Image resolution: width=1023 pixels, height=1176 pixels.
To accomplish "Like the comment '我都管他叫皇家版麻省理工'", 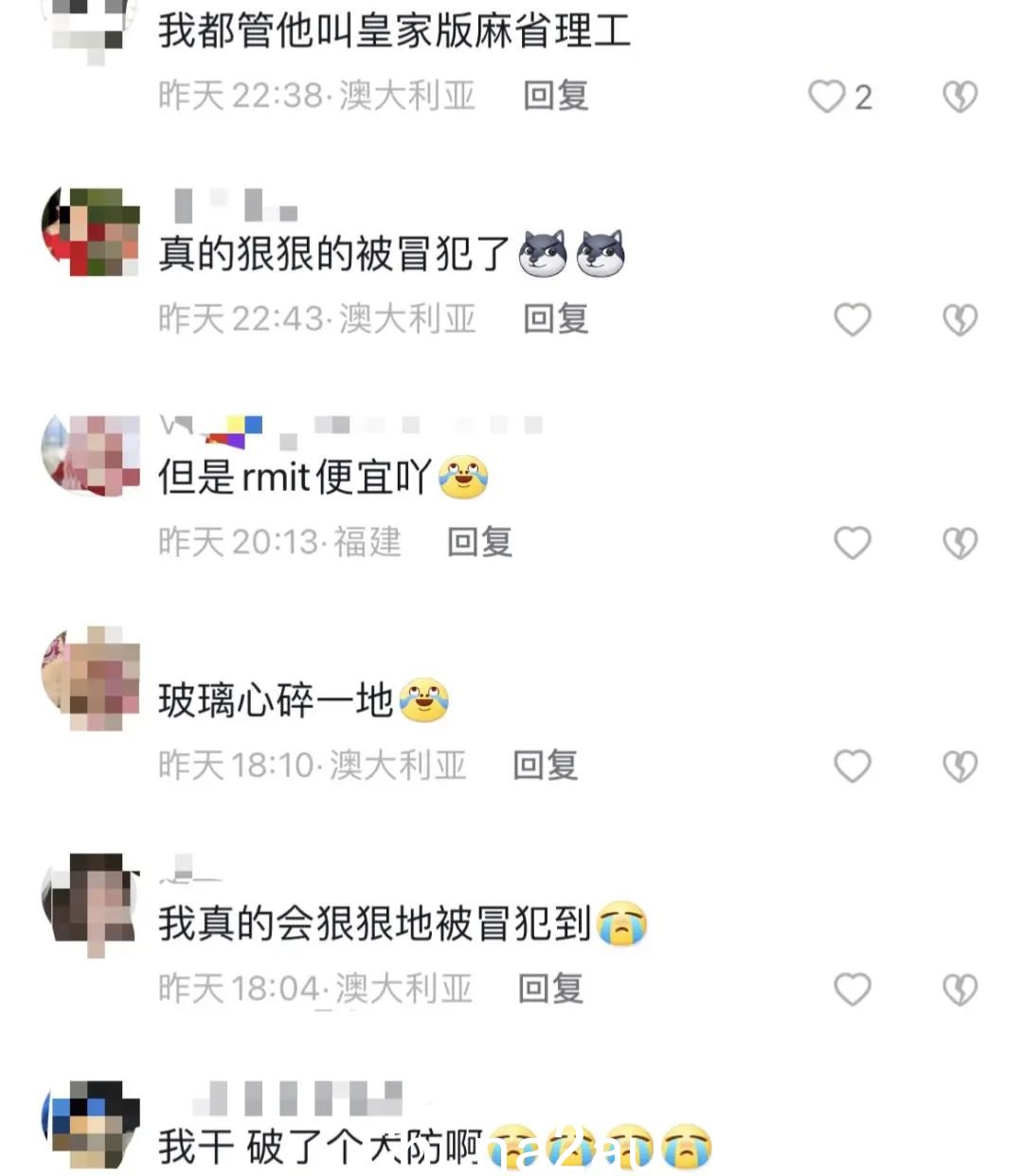I will click(827, 97).
